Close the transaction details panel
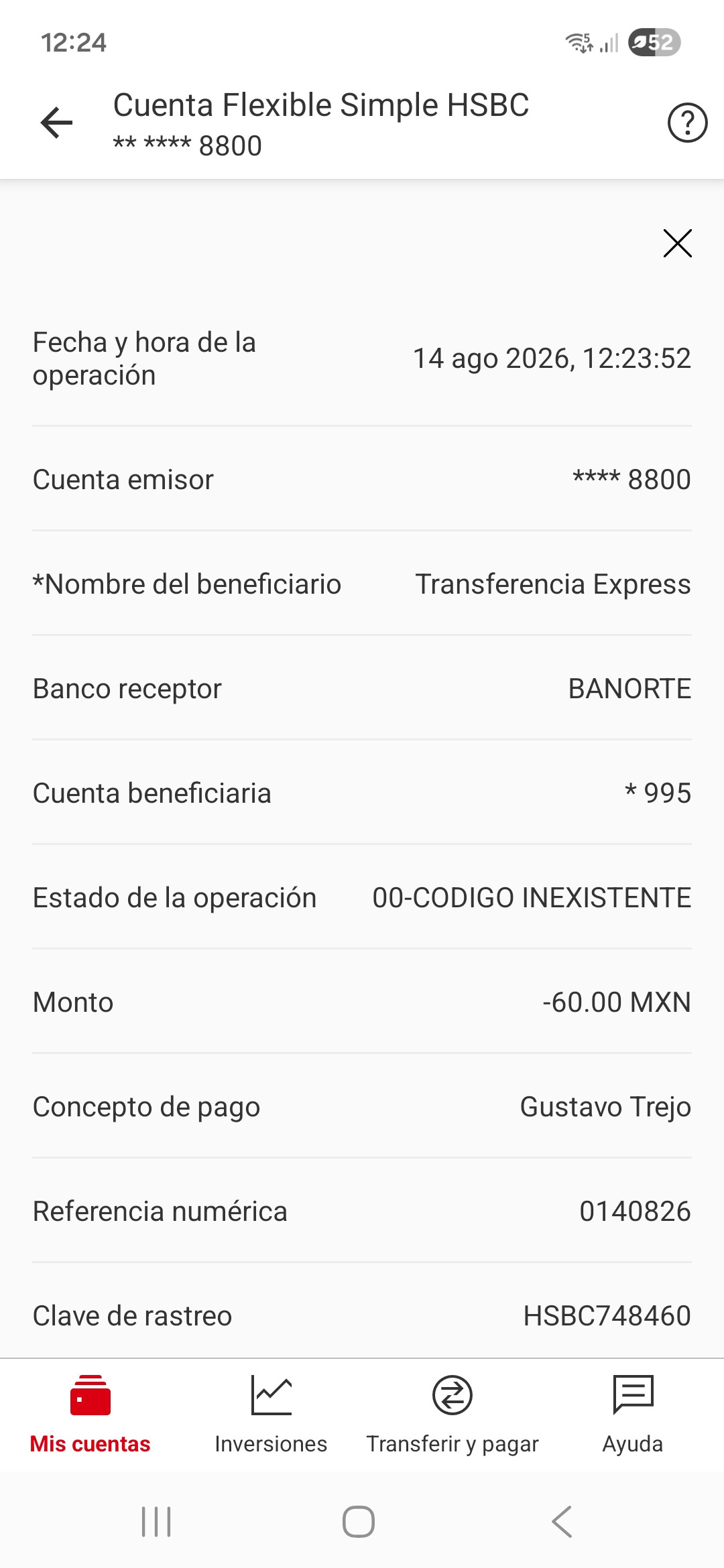 pos(677,243)
